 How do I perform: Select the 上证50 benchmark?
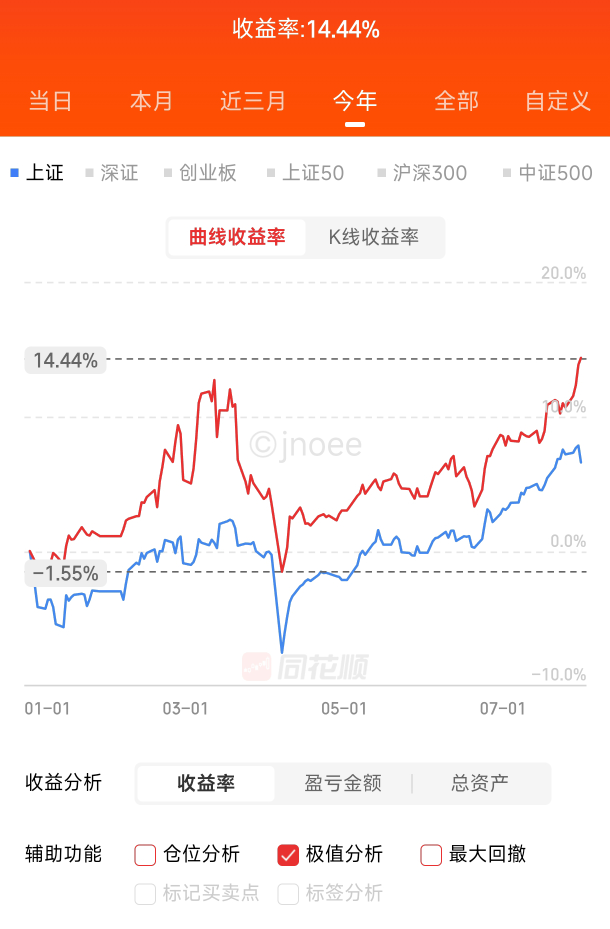click(306, 173)
